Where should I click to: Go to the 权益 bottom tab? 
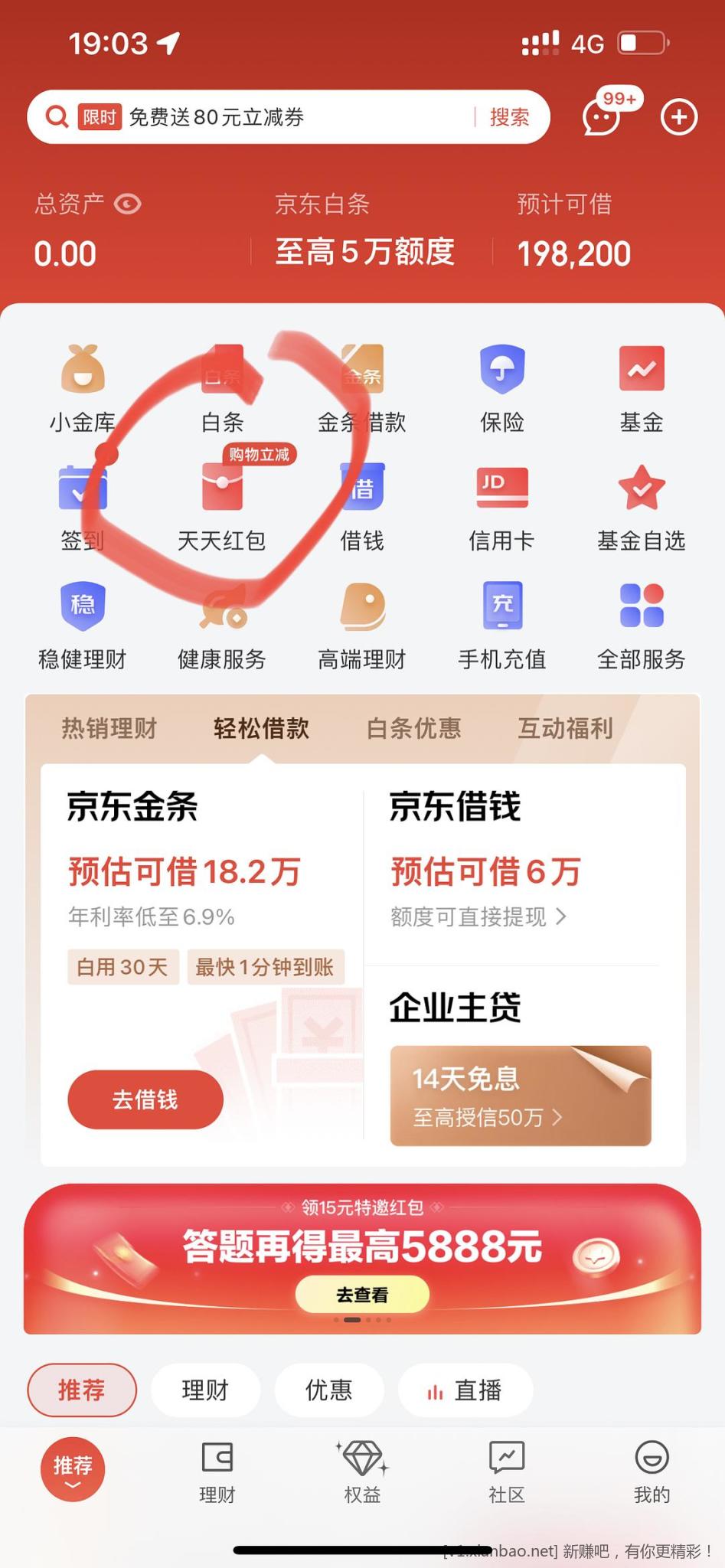[362, 1472]
